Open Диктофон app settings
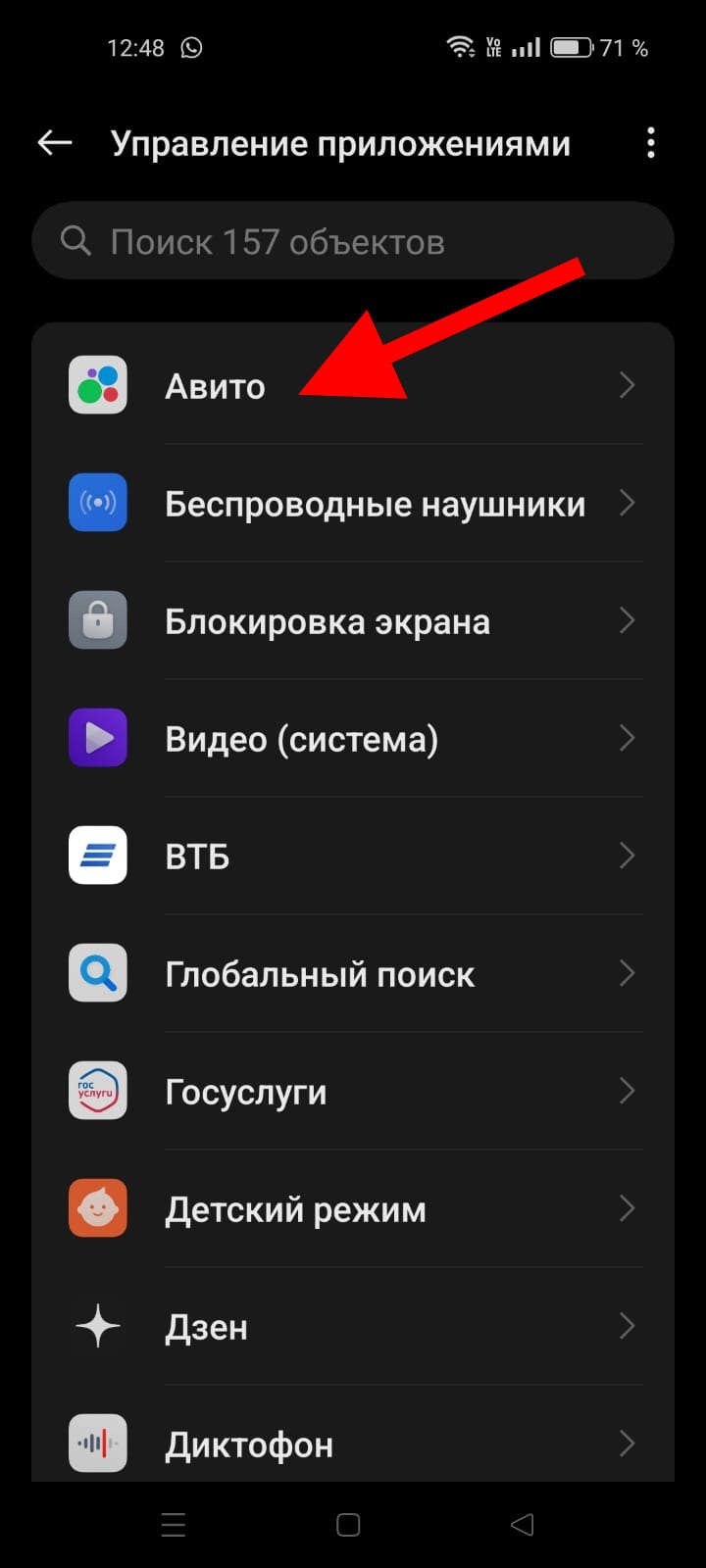 pos(353,1445)
